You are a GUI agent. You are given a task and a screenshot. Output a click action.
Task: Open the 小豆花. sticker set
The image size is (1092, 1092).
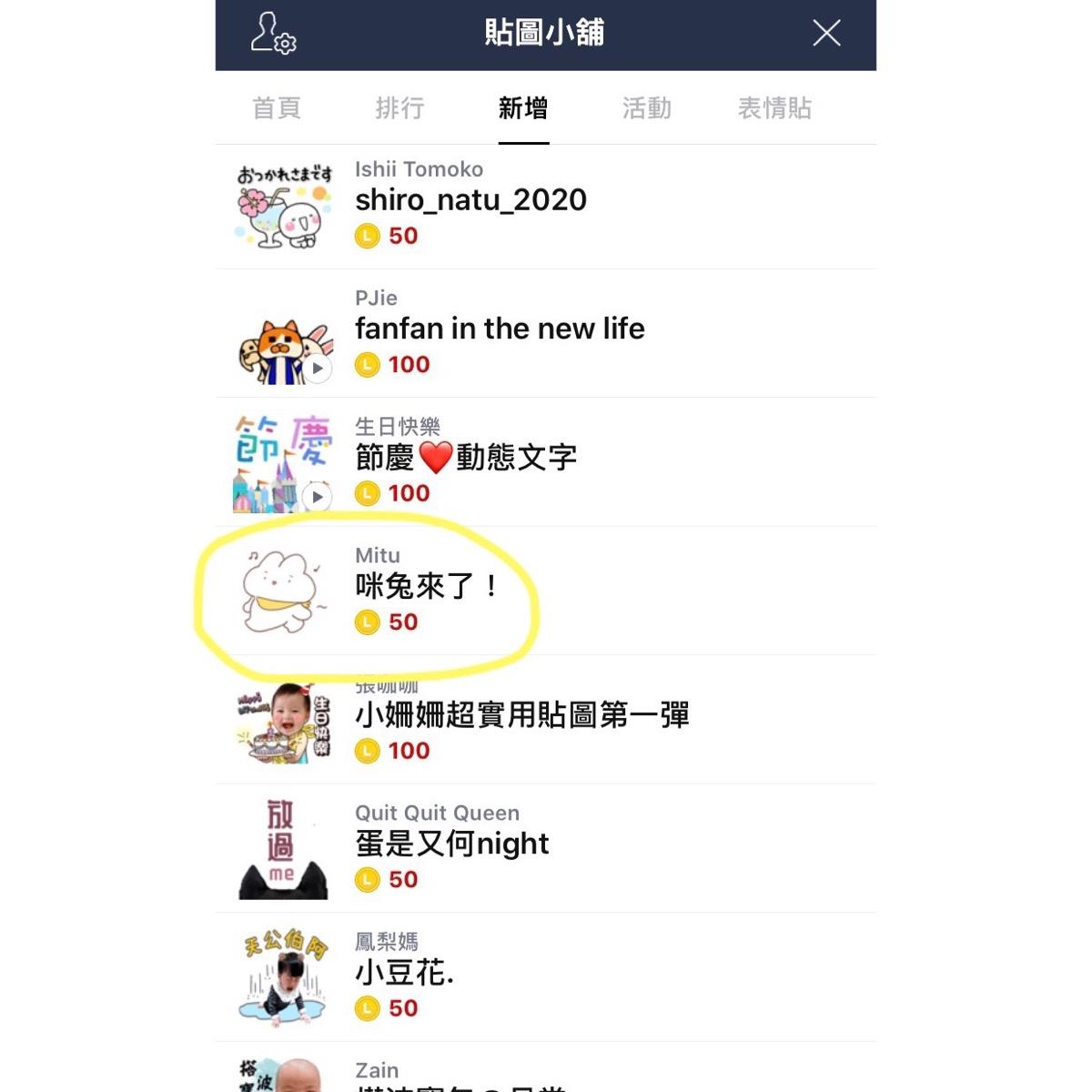(404, 974)
